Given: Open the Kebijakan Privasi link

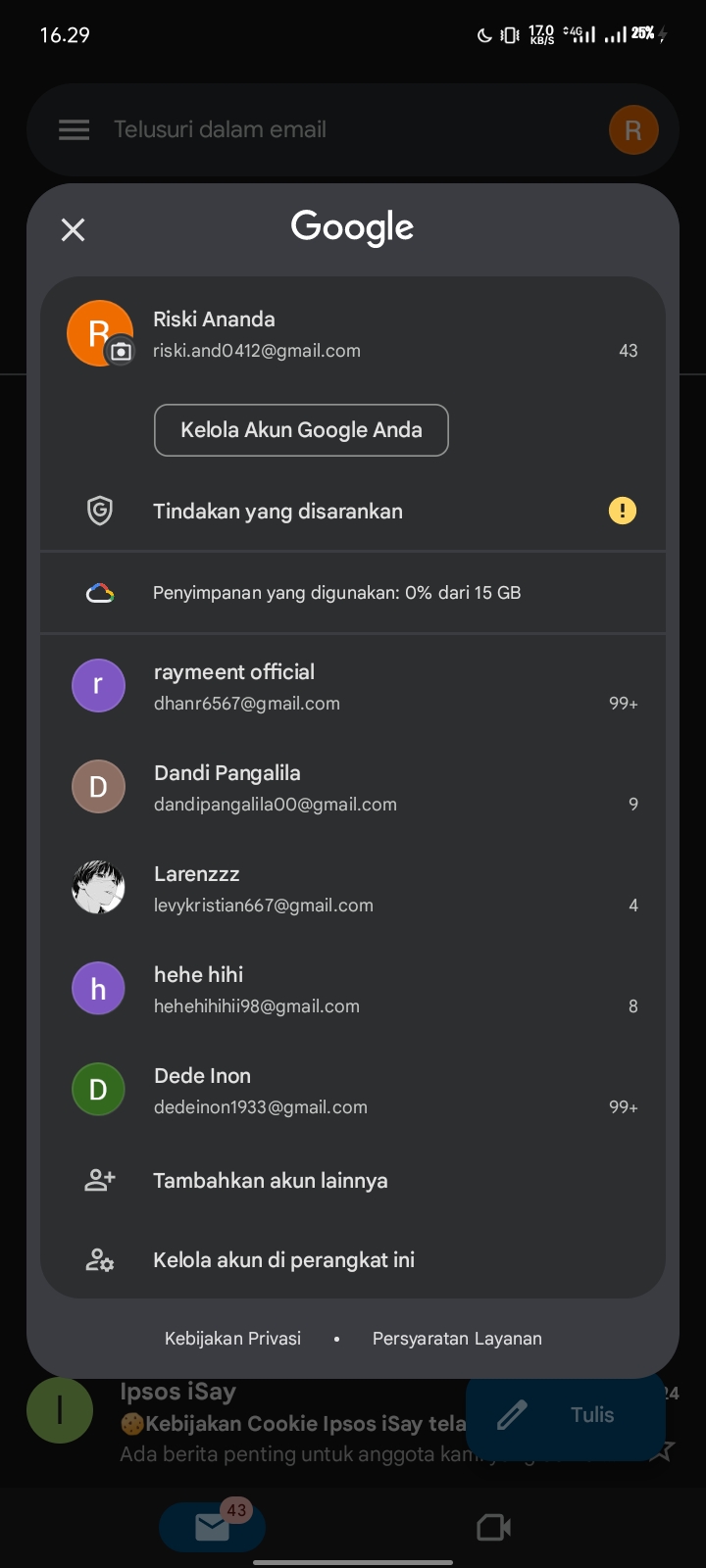Looking at the screenshot, I should coord(232,1339).
